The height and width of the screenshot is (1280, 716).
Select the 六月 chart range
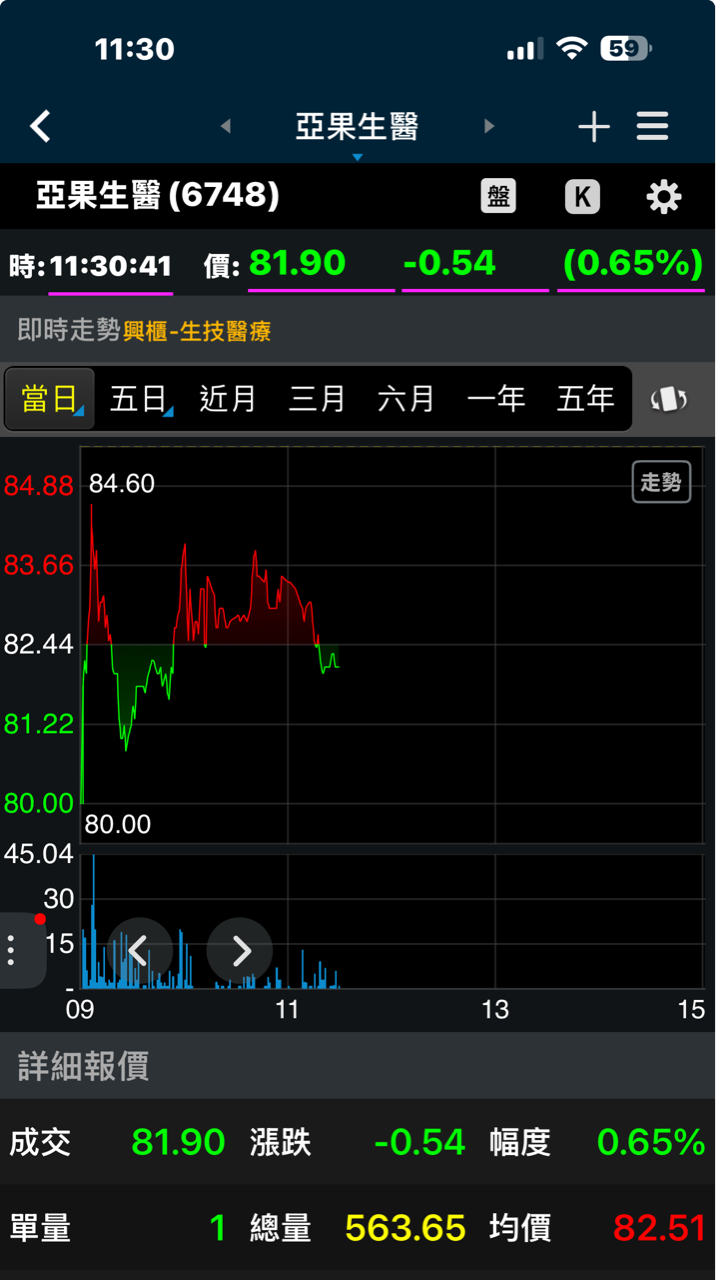tap(406, 399)
